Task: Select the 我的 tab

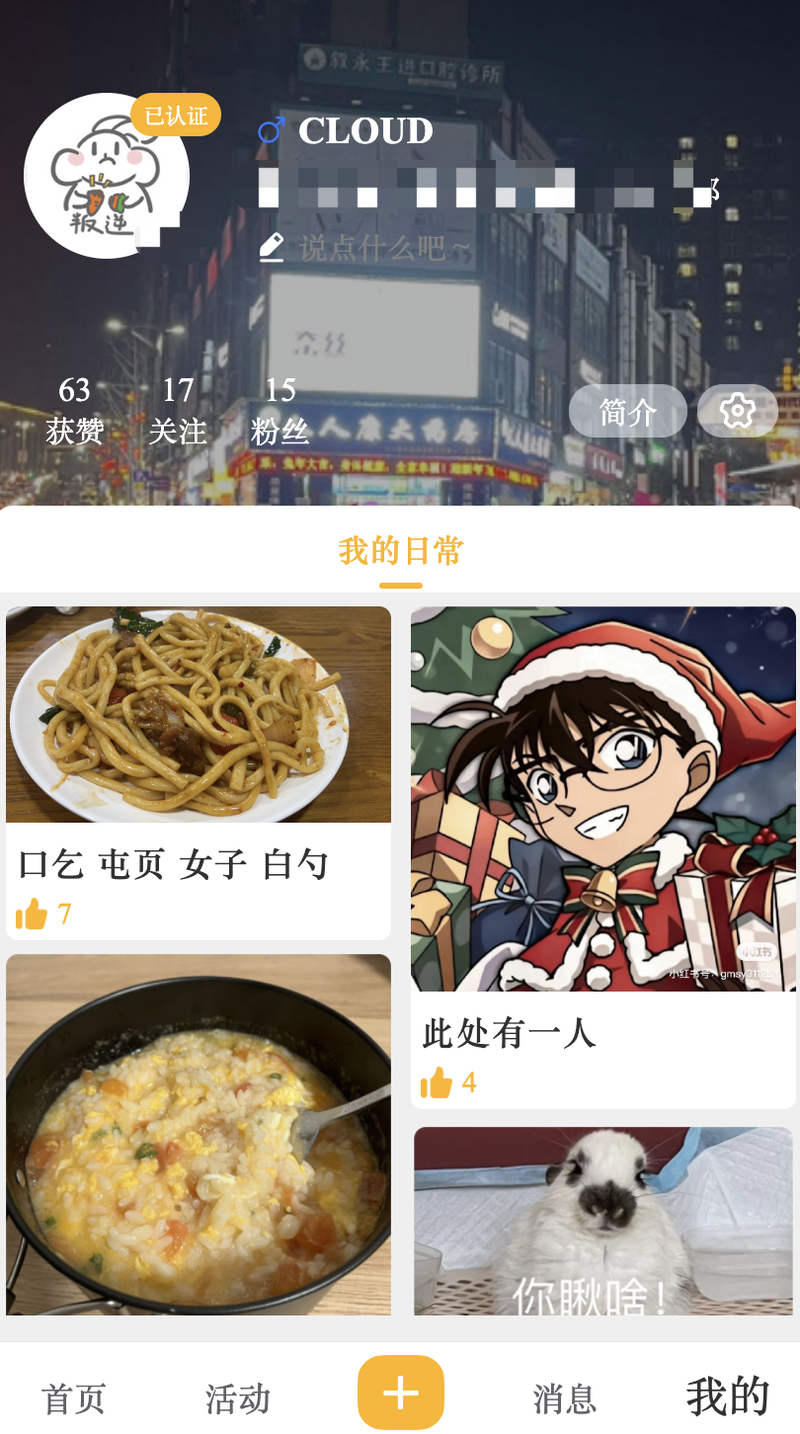Action: [728, 1397]
